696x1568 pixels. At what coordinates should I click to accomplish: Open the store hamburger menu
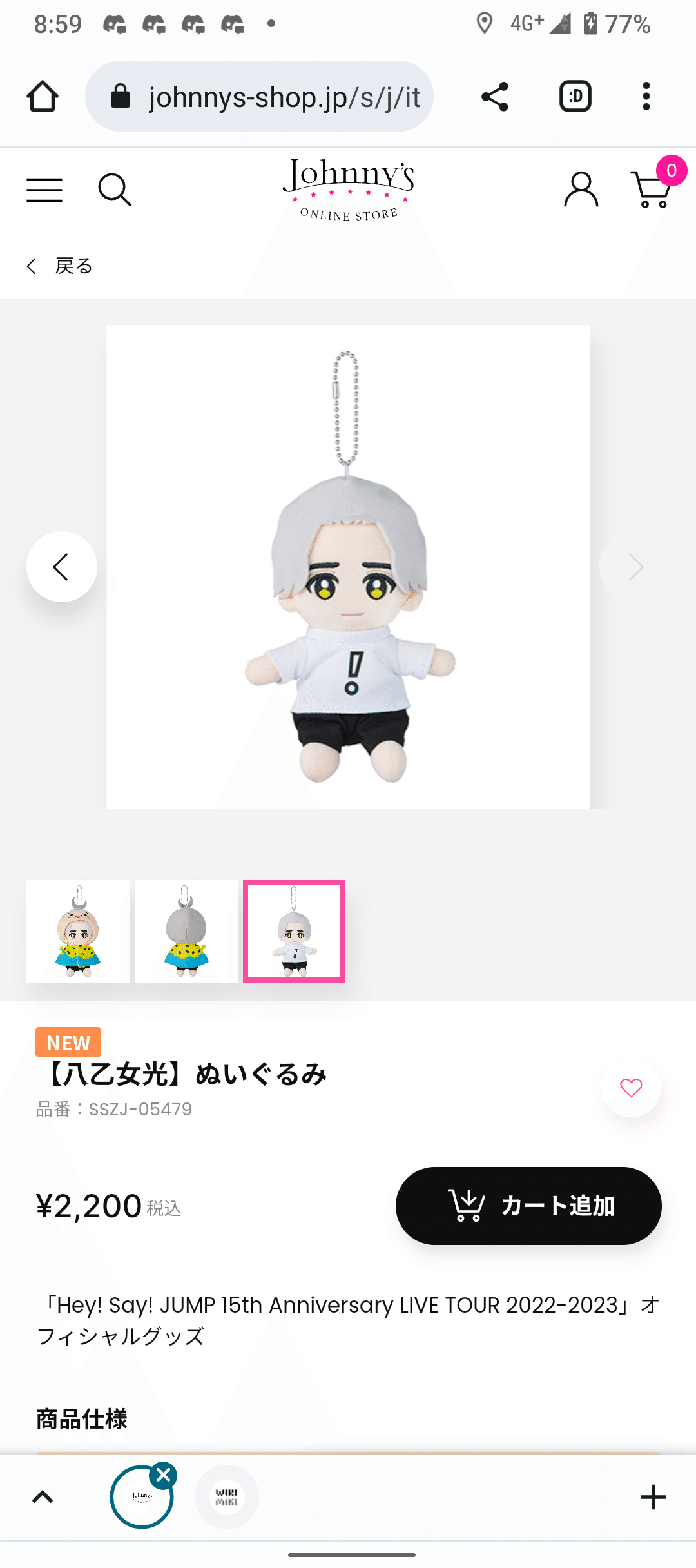[x=44, y=190]
